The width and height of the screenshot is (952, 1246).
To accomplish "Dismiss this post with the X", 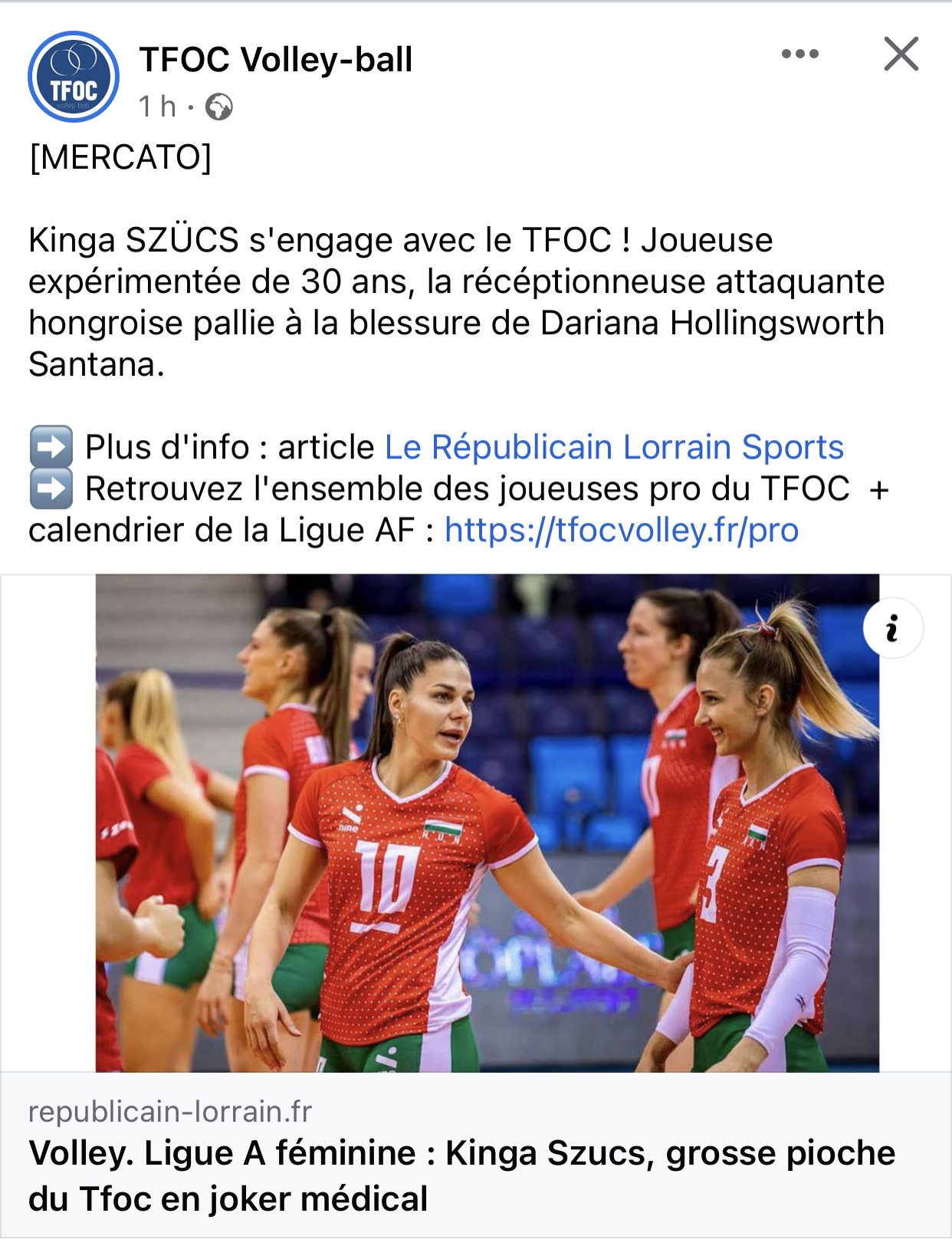I will [x=901, y=54].
